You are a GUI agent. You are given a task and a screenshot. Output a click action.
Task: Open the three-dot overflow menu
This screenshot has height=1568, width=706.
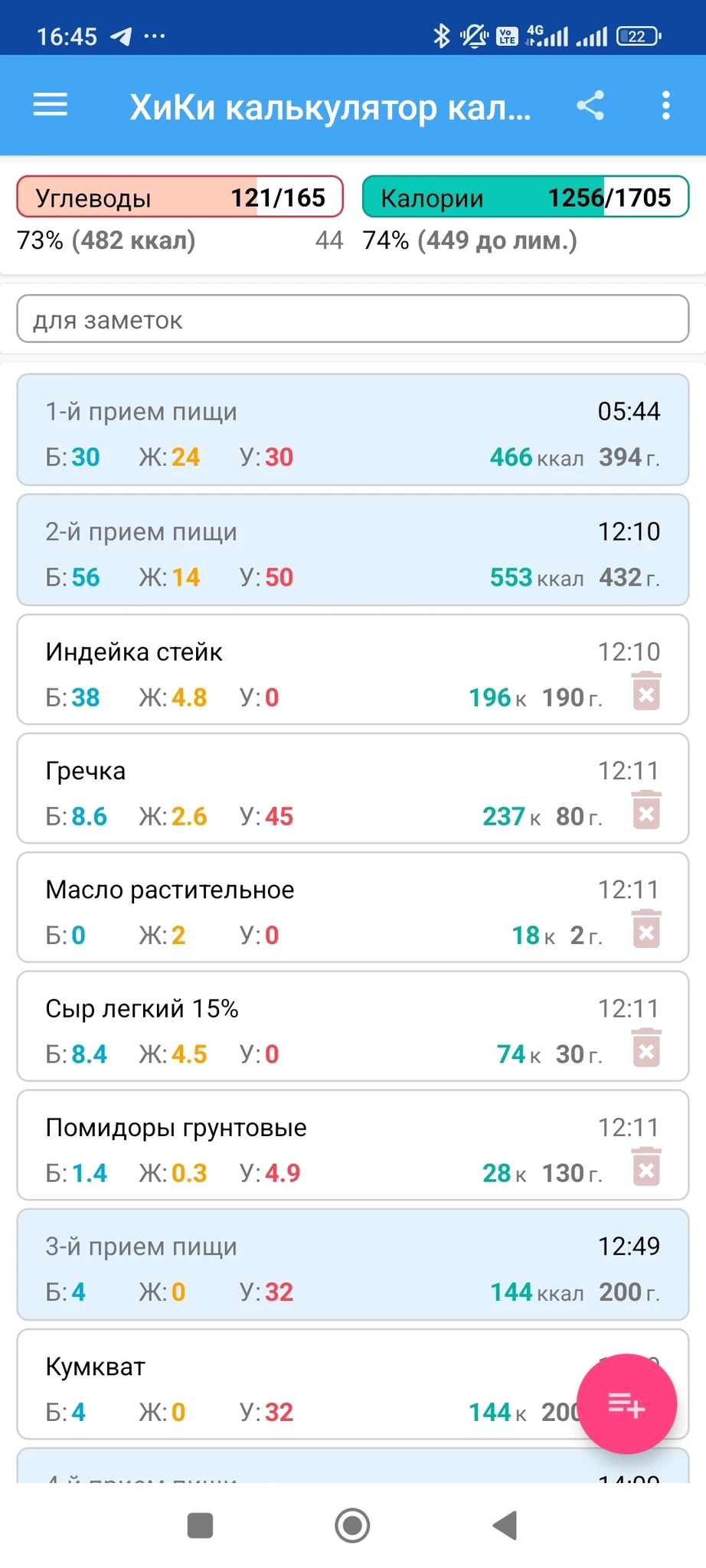point(665,106)
